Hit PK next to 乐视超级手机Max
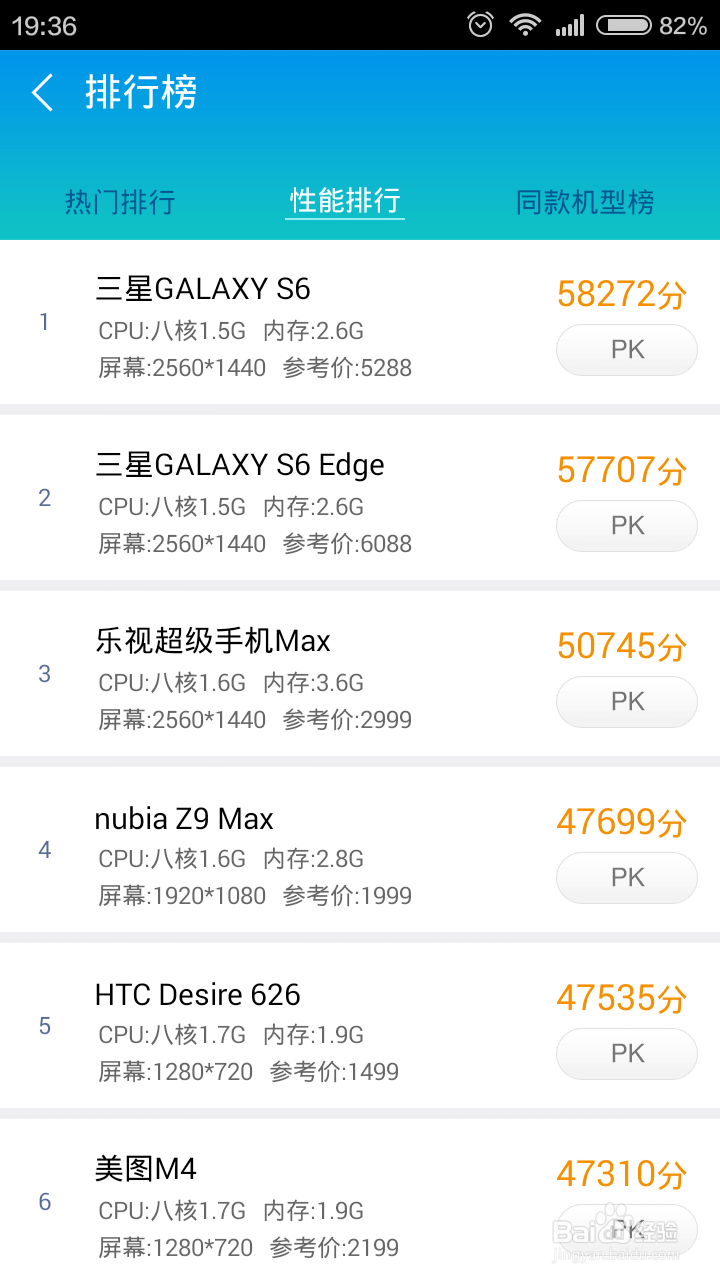Screen dimensions: 720x1280 tap(626, 702)
